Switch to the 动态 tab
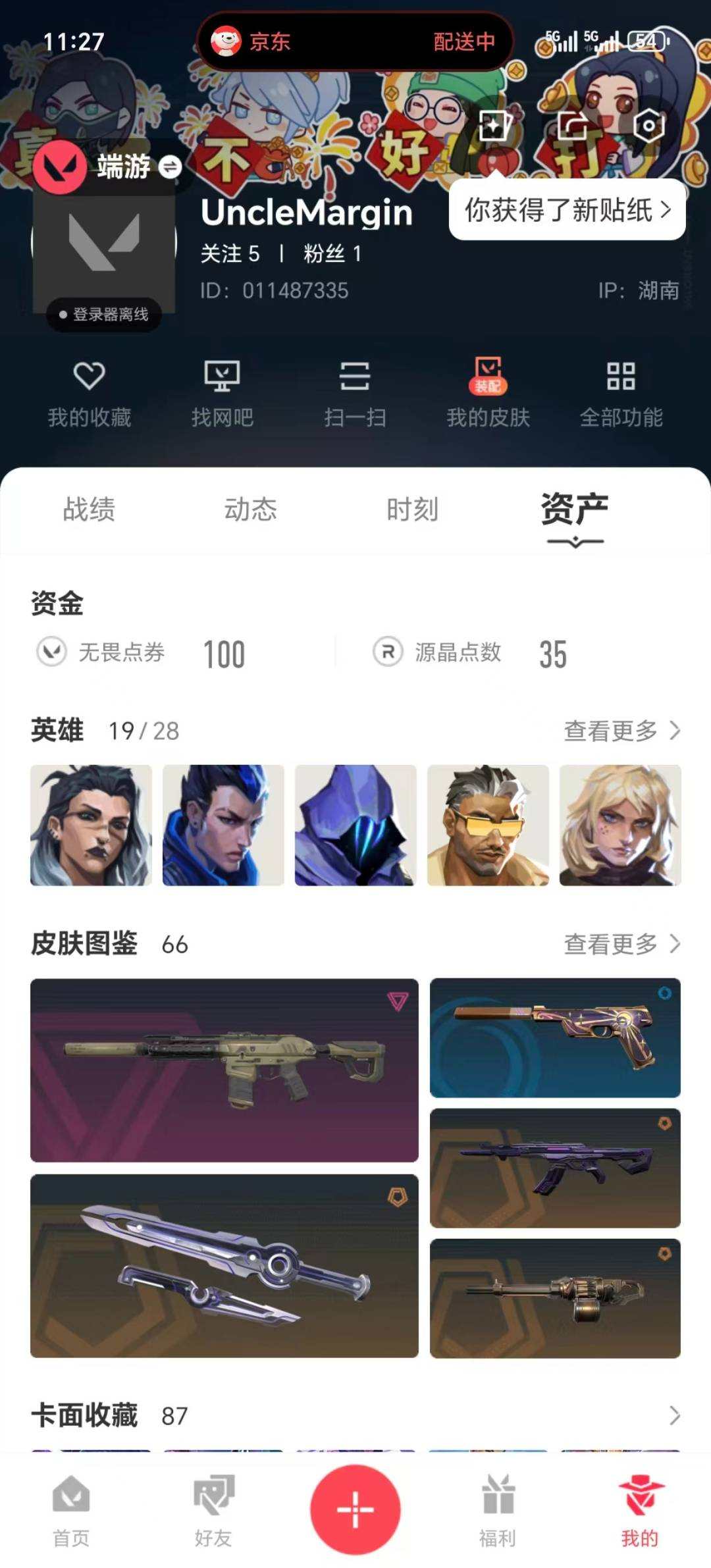Image resolution: width=711 pixels, height=1568 pixels. [x=250, y=510]
